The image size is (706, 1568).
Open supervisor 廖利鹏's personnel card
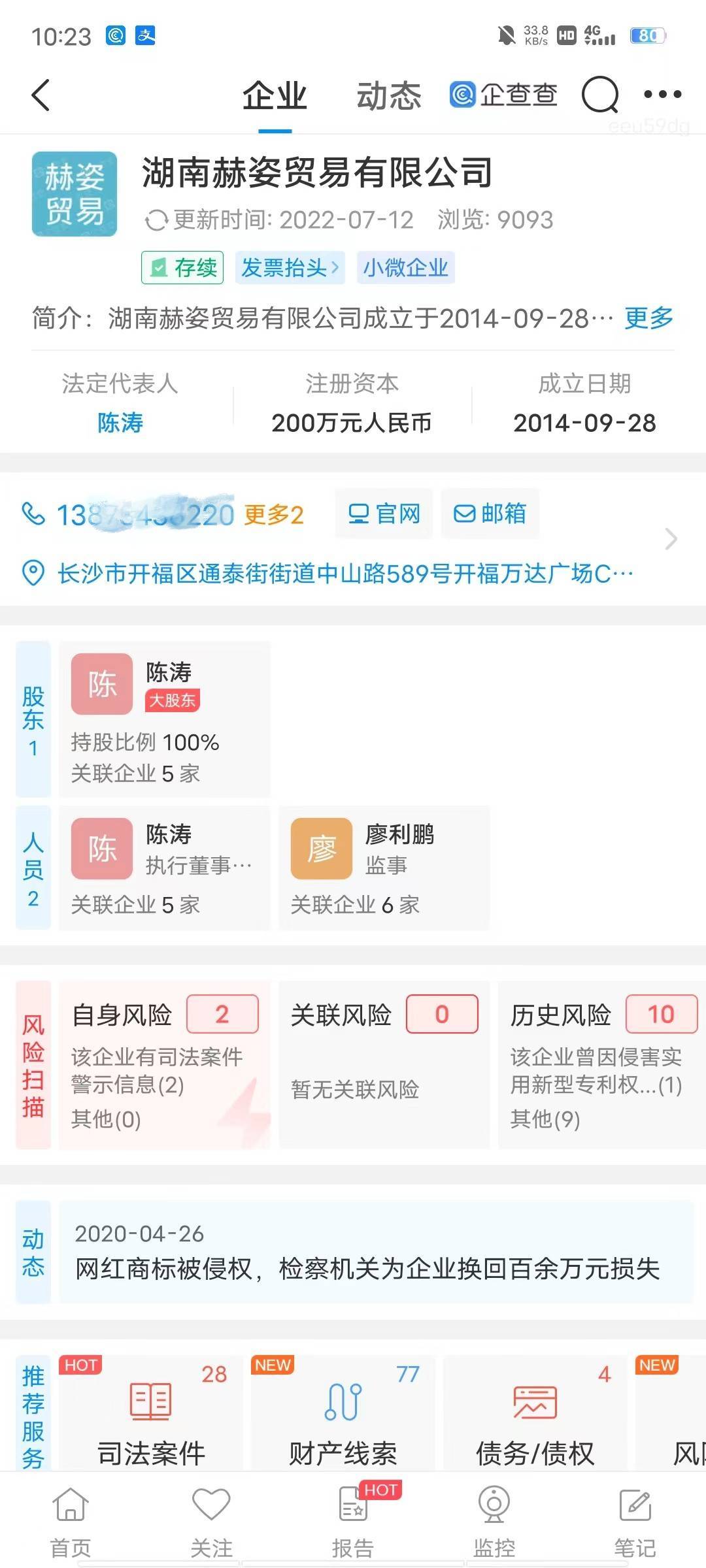coord(384,868)
